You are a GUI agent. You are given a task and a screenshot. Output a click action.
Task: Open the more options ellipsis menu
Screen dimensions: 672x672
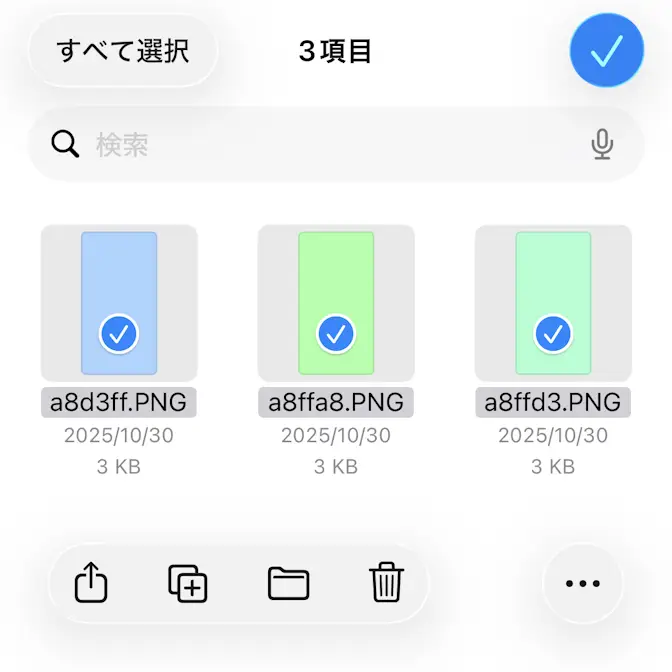pos(582,584)
